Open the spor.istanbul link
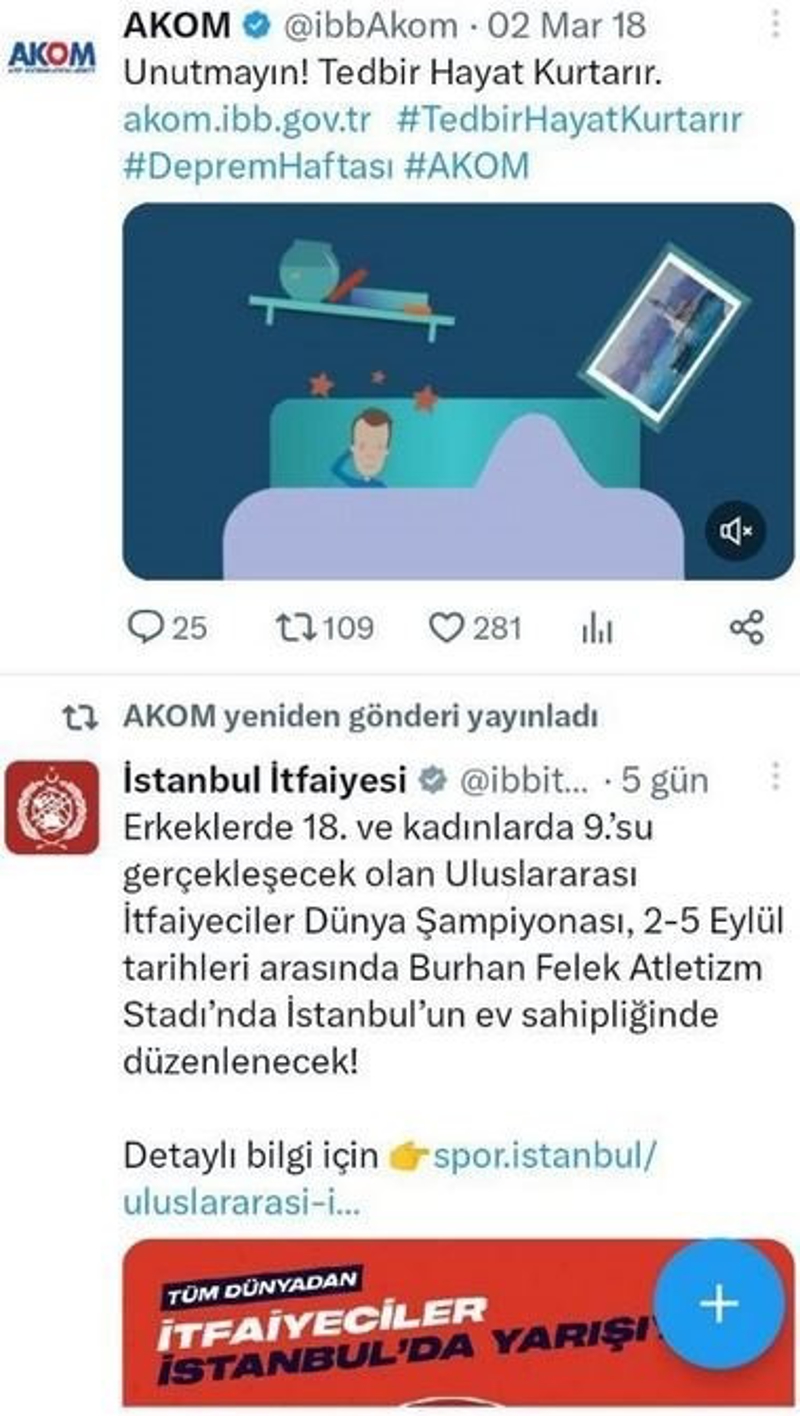The image size is (800, 1416). click(x=545, y=1157)
